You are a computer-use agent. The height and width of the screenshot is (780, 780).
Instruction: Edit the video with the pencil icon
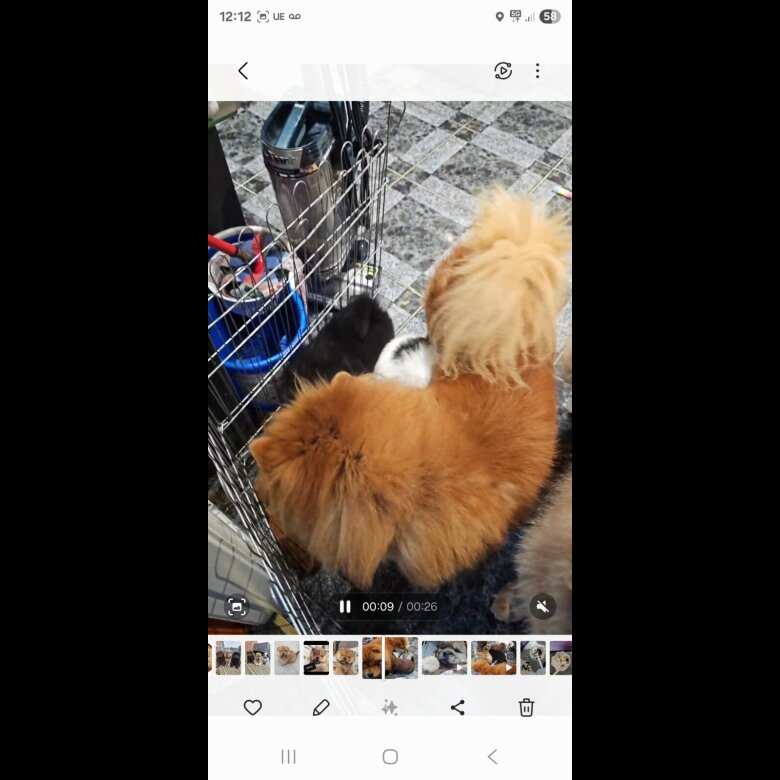point(321,708)
